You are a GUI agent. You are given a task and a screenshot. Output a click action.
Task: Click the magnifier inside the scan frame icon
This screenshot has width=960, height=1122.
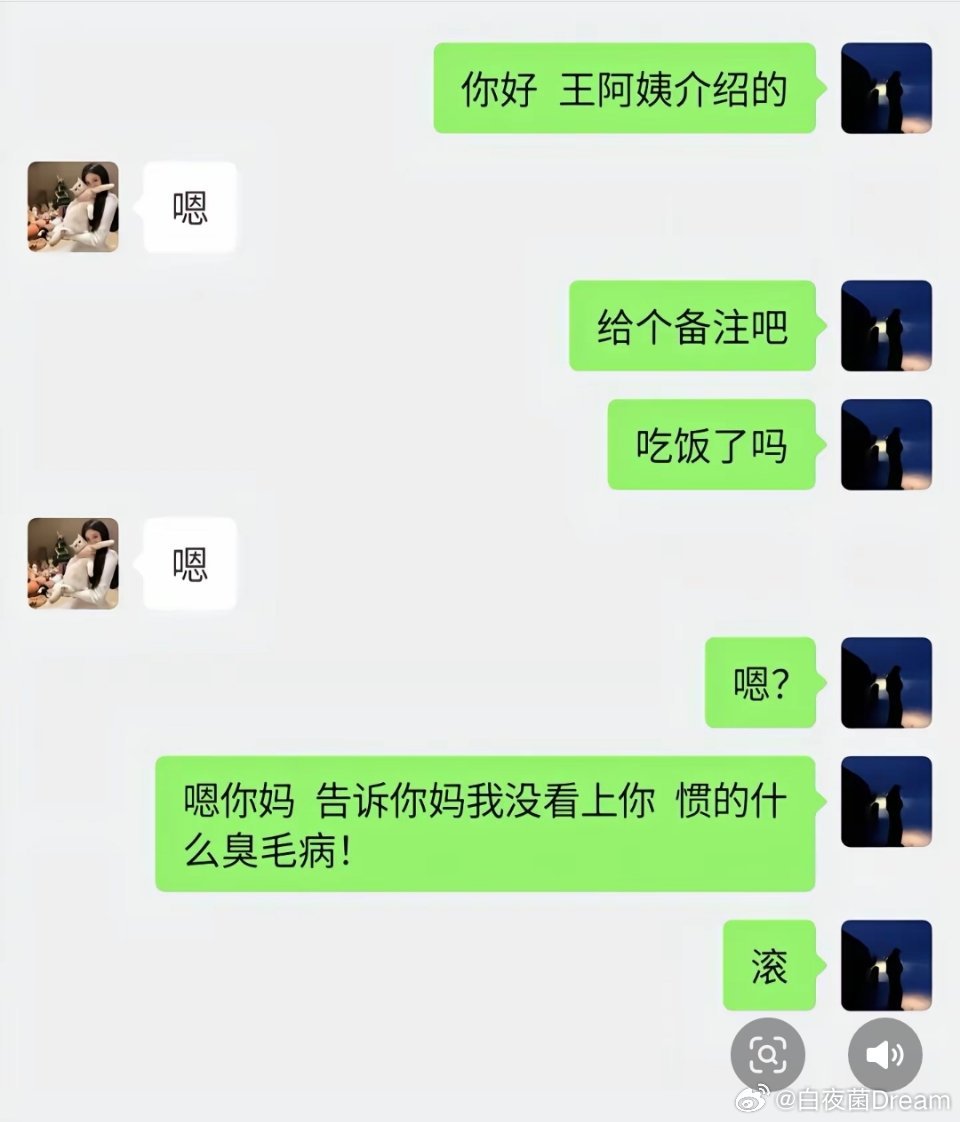pyautogui.click(x=767, y=1055)
